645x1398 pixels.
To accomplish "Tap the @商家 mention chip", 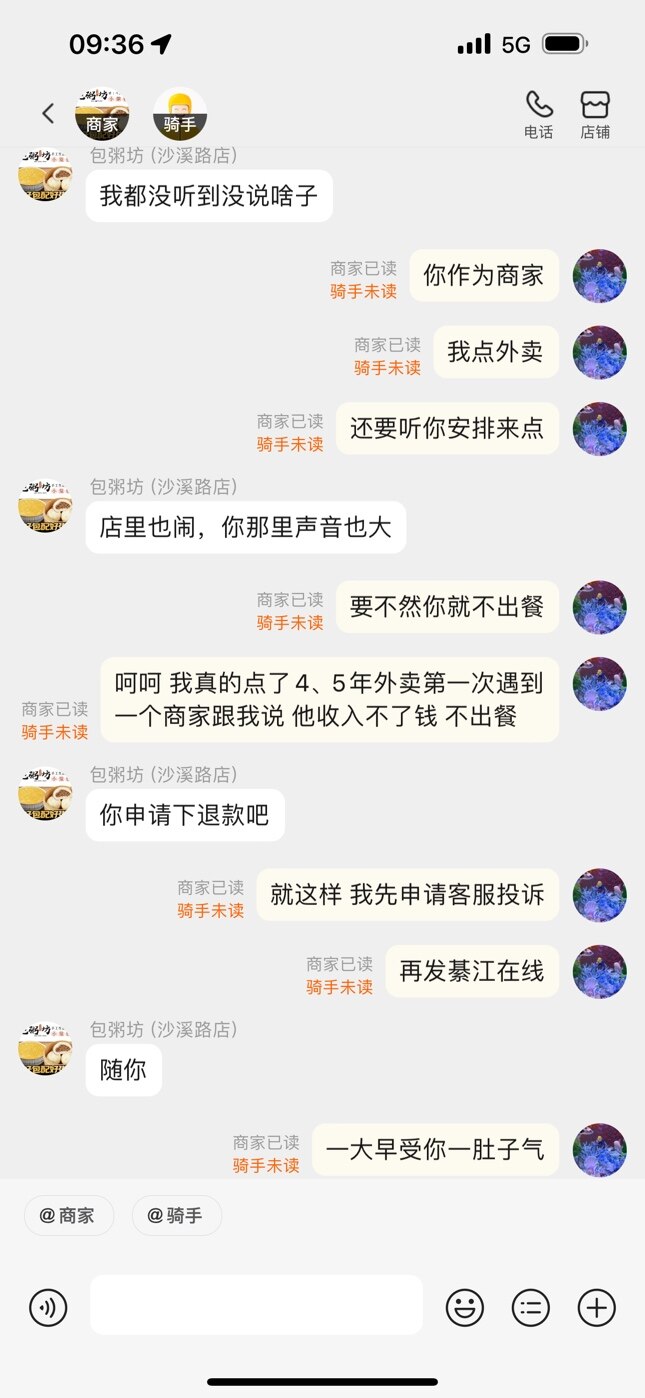I will 69,1215.
